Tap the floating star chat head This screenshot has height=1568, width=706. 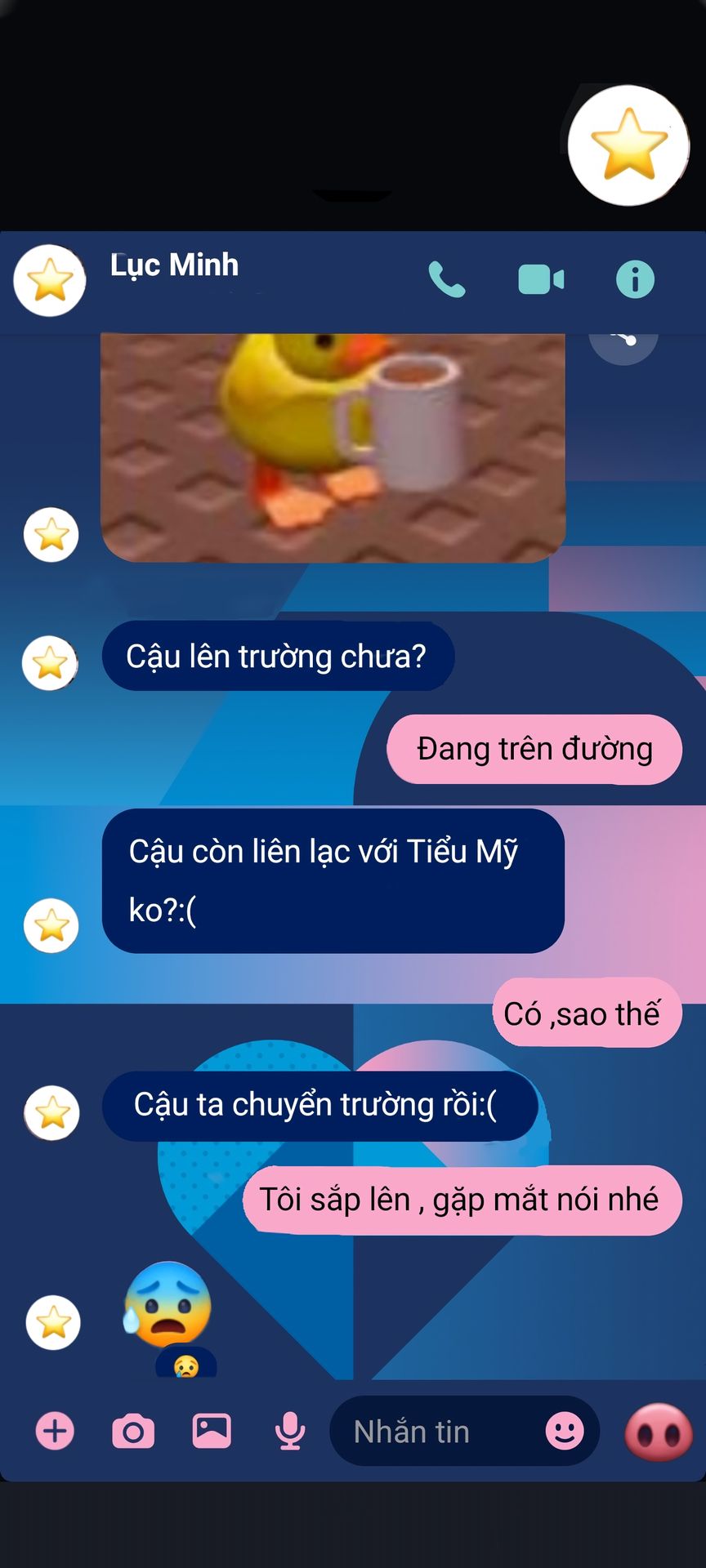[629, 145]
